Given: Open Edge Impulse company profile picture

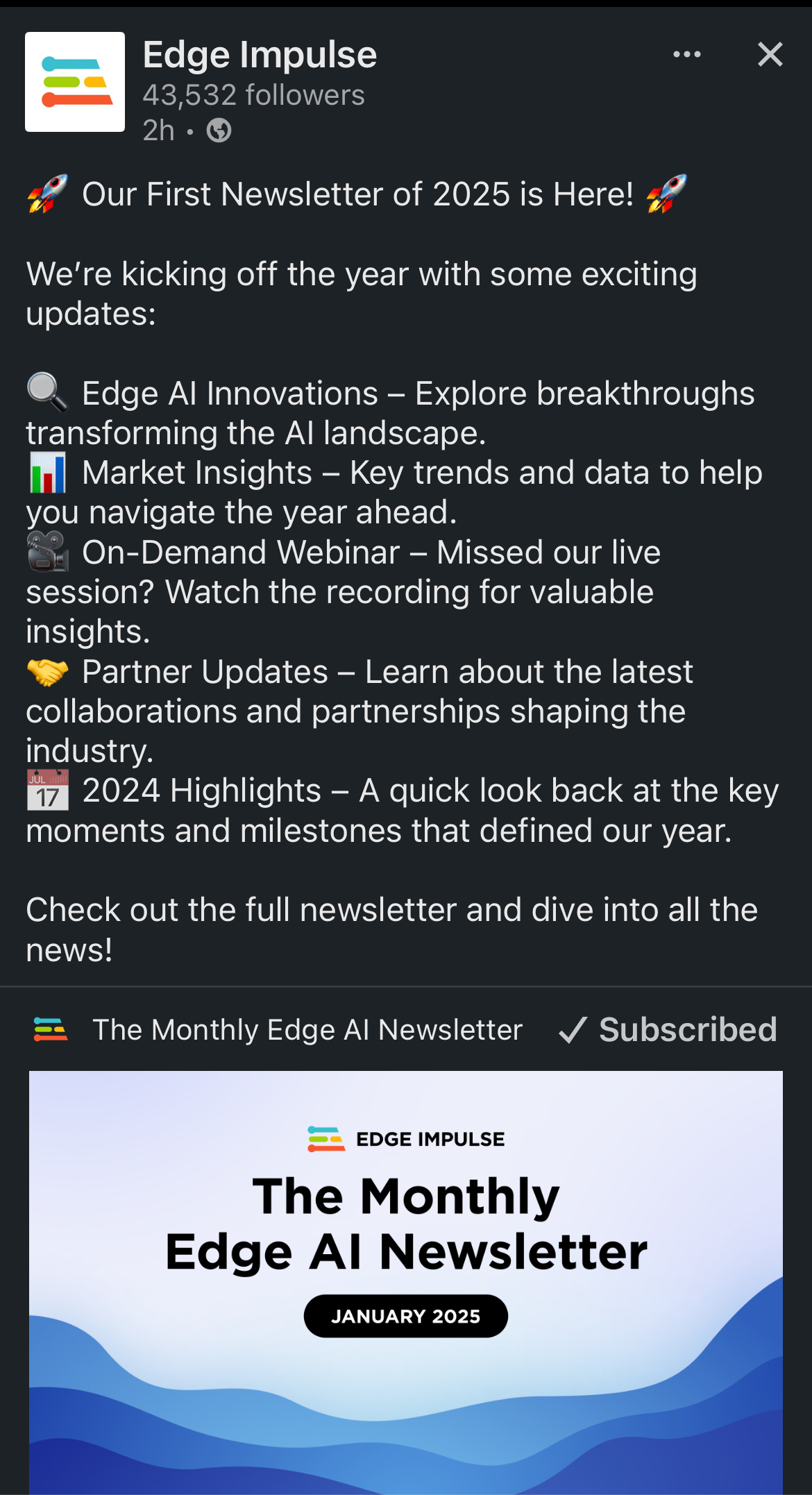Looking at the screenshot, I should coord(75,82).
